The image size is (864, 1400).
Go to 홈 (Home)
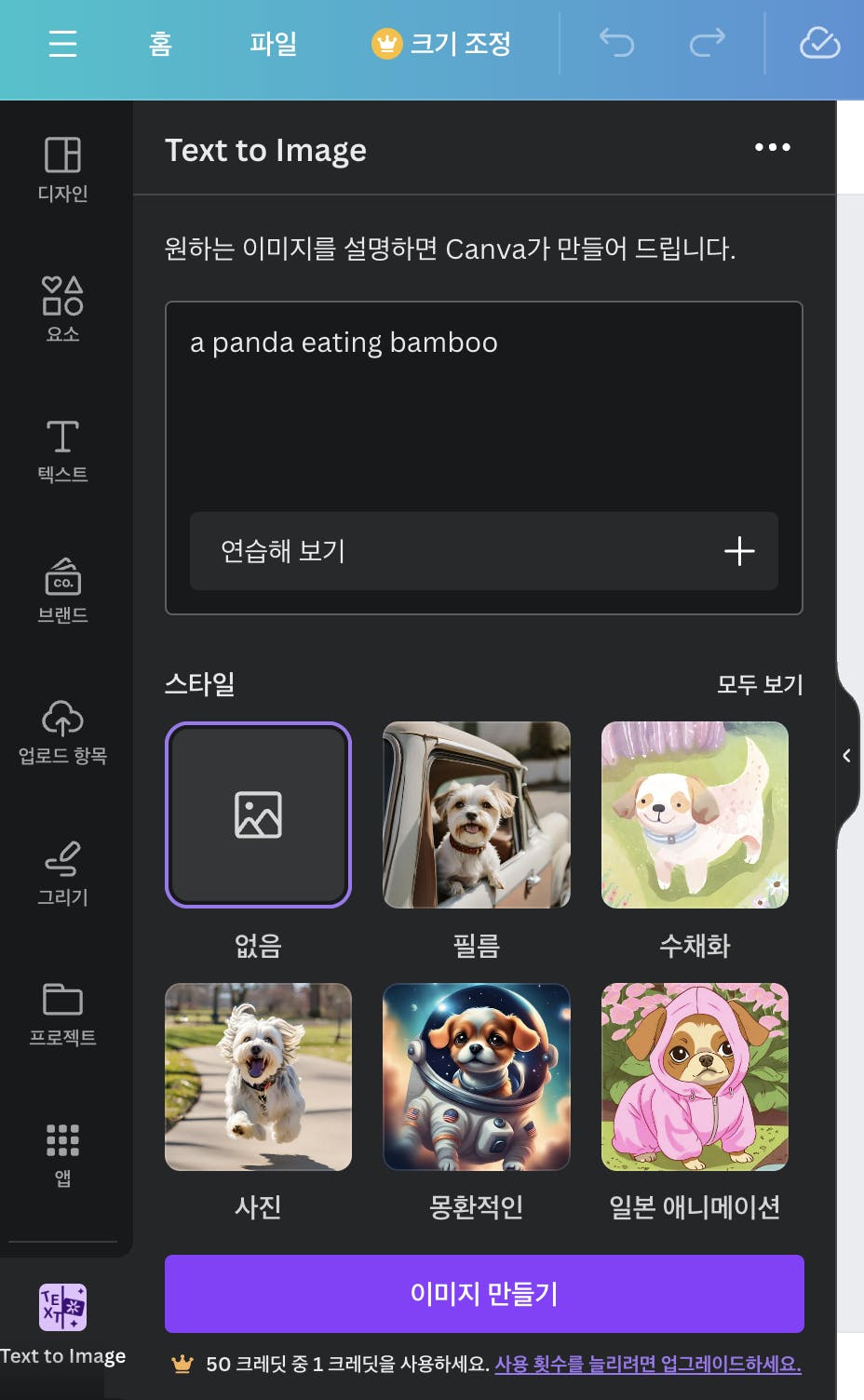pyautogui.click(x=160, y=44)
